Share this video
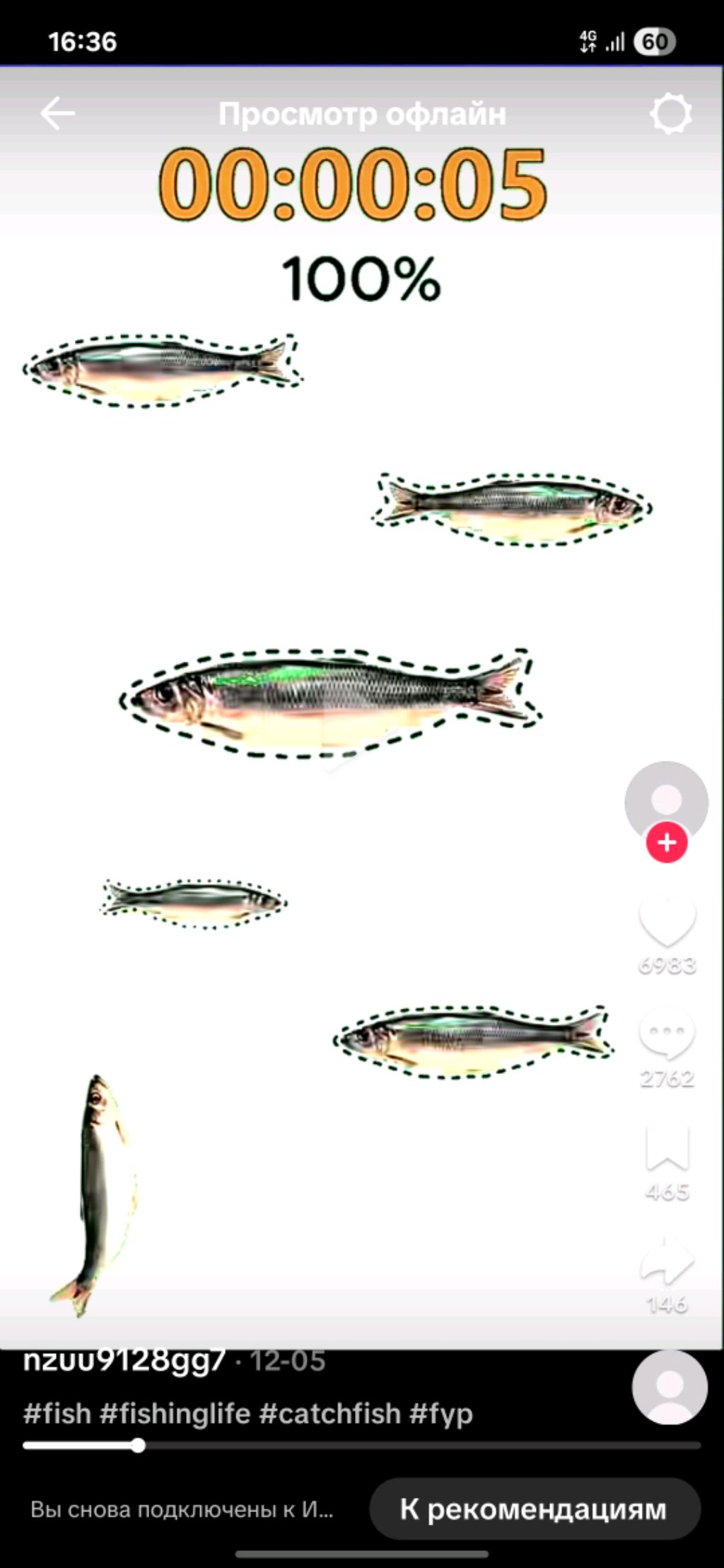 [667, 1261]
